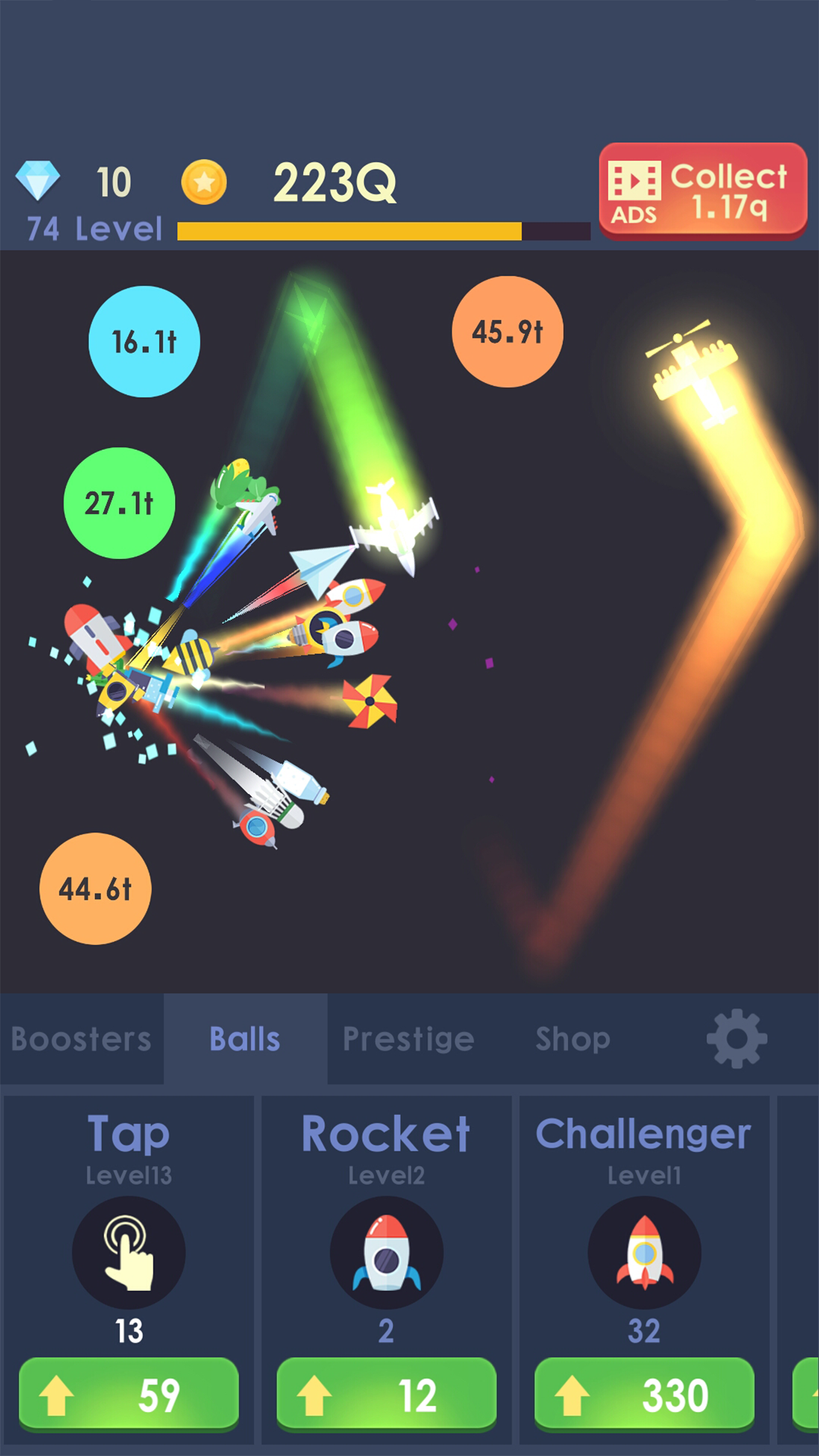Screen dimensions: 819x1456
Task: Stay on the Balls tab
Action: coord(245,1037)
